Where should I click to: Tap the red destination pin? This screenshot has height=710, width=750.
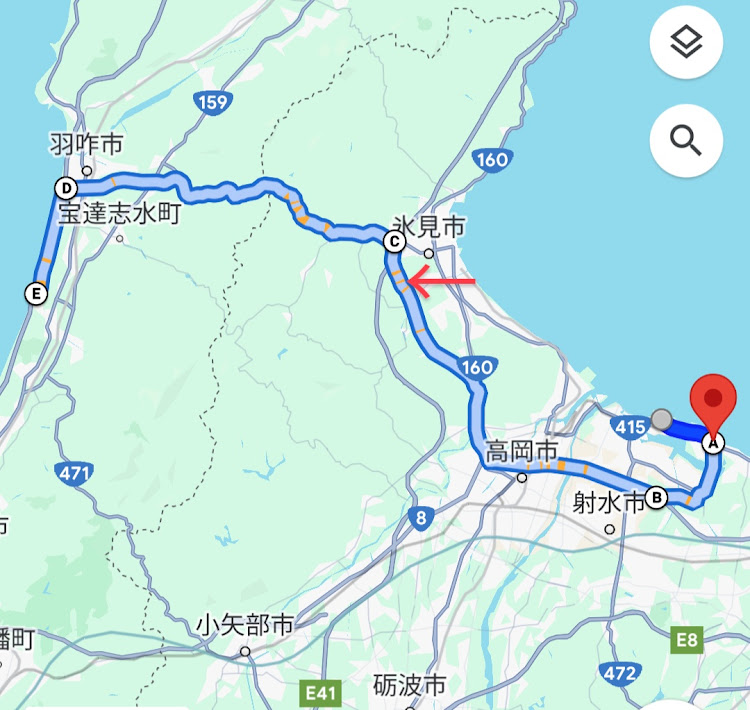click(x=713, y=403)
